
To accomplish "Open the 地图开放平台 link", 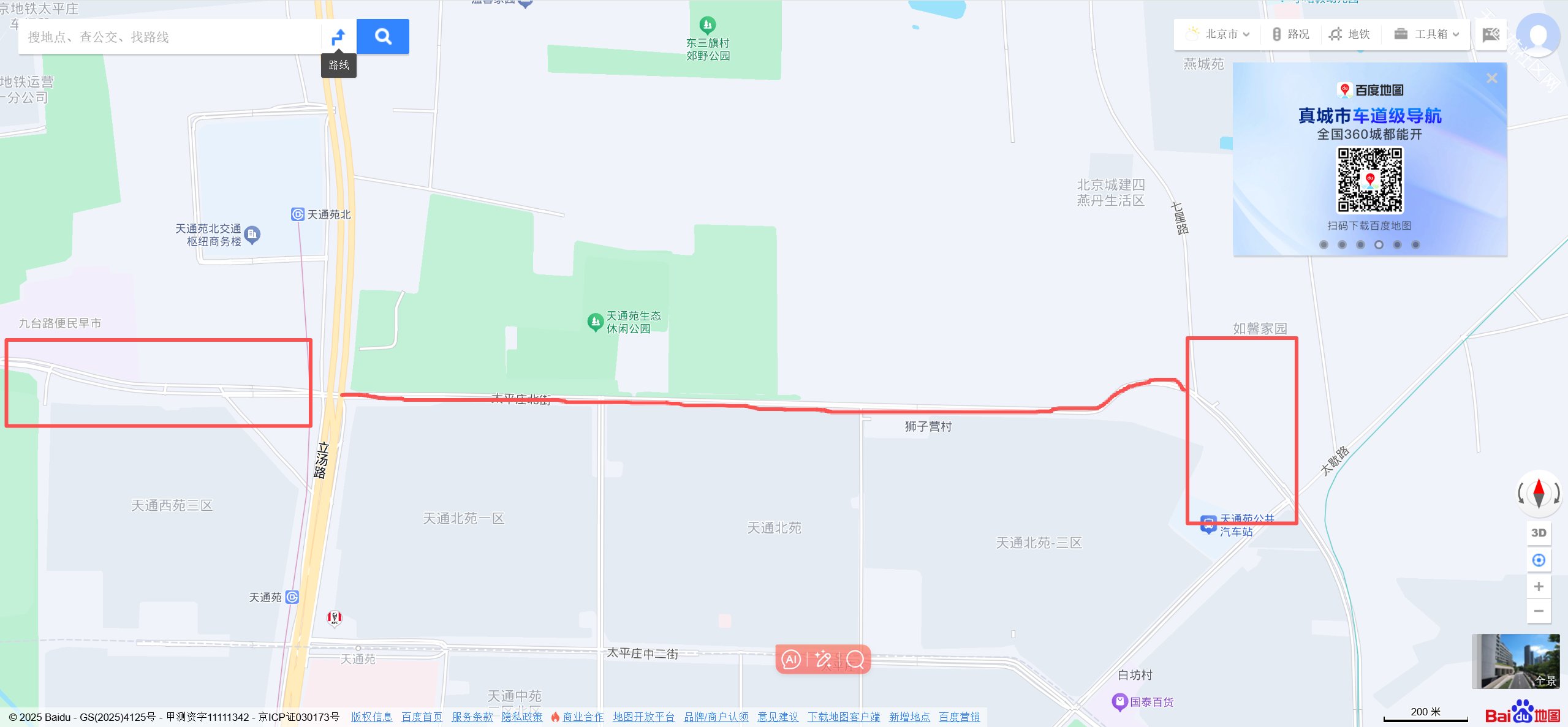I will (x=643, y=717).
